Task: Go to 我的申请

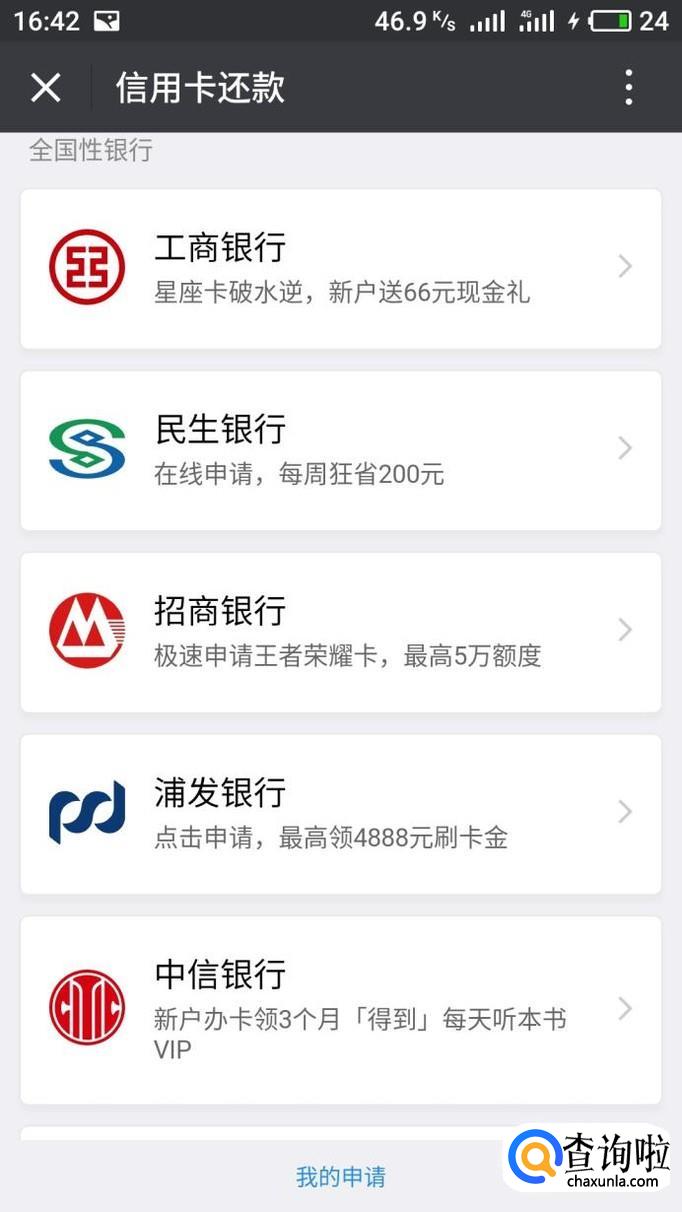Action: click(x=340, y=1177)
